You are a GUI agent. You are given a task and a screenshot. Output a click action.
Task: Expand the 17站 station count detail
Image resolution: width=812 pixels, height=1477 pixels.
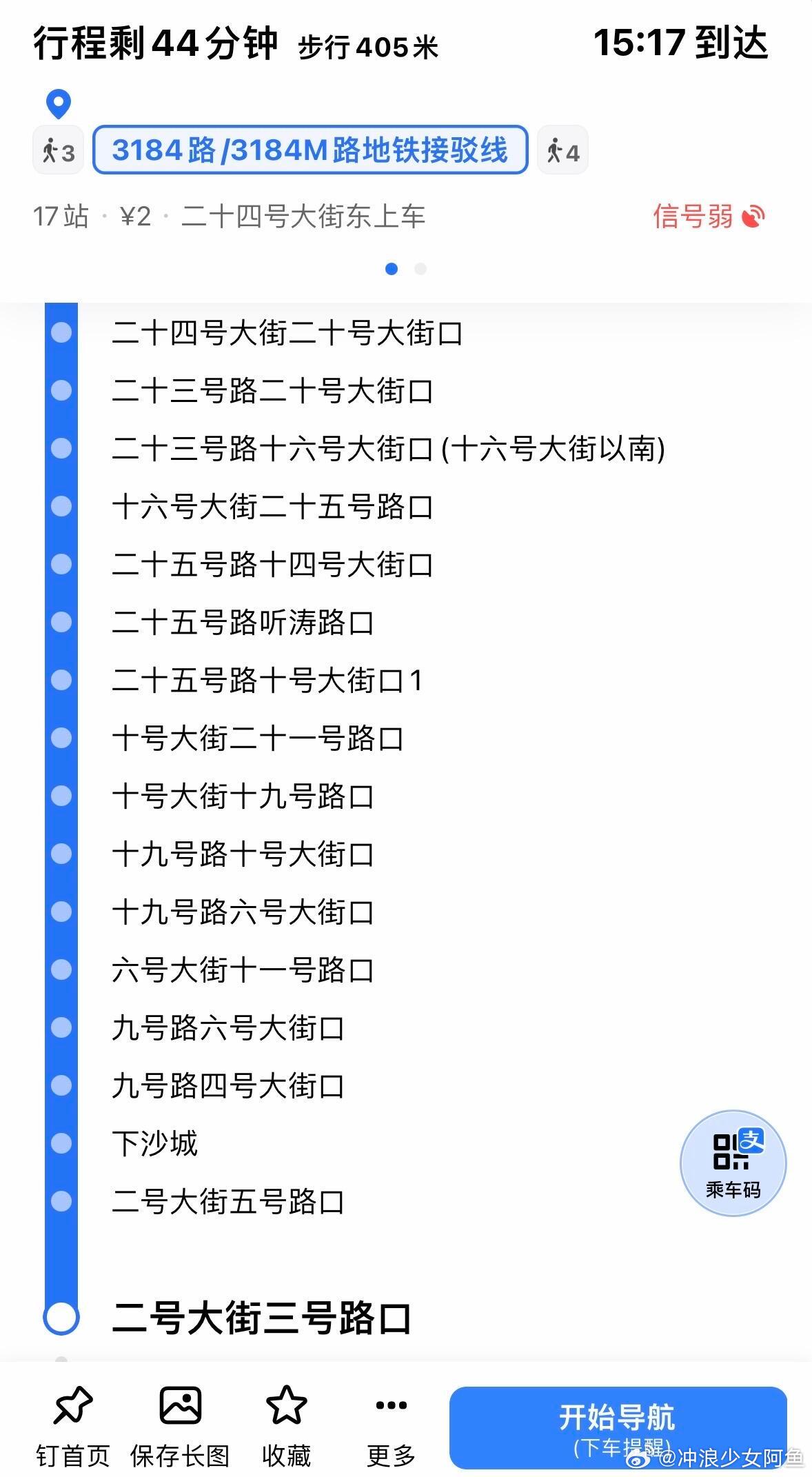click(61, 217)
